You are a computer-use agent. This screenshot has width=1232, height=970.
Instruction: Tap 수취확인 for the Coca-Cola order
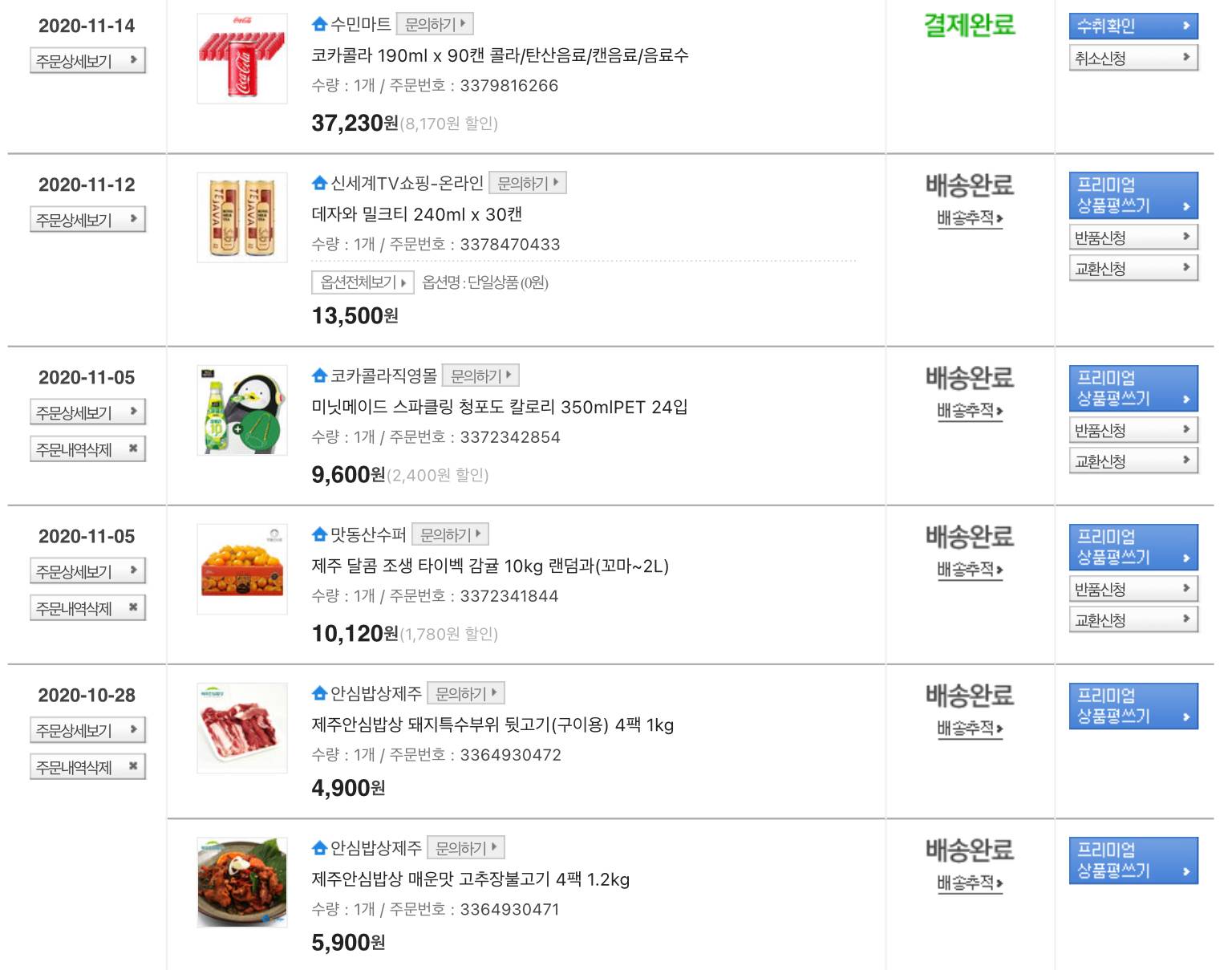(1133, 26)
